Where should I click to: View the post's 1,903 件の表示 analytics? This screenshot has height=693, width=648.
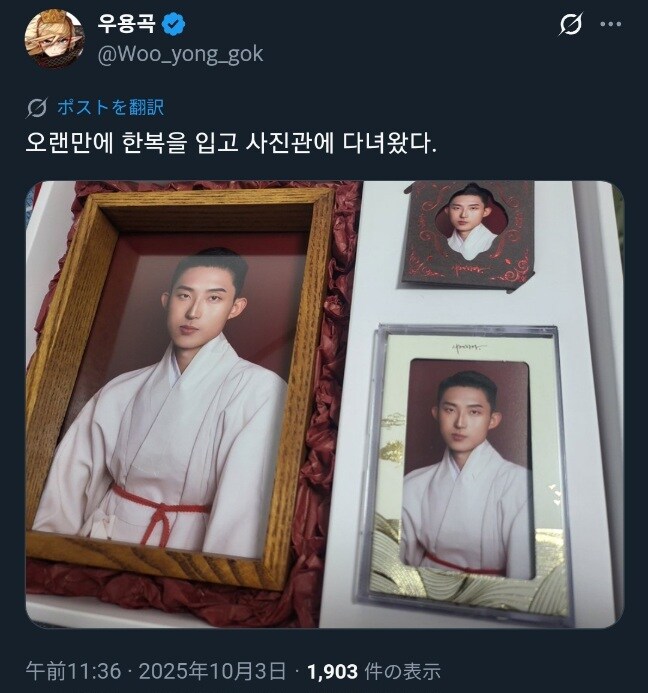pyautogui.click(x=373, y=670)
